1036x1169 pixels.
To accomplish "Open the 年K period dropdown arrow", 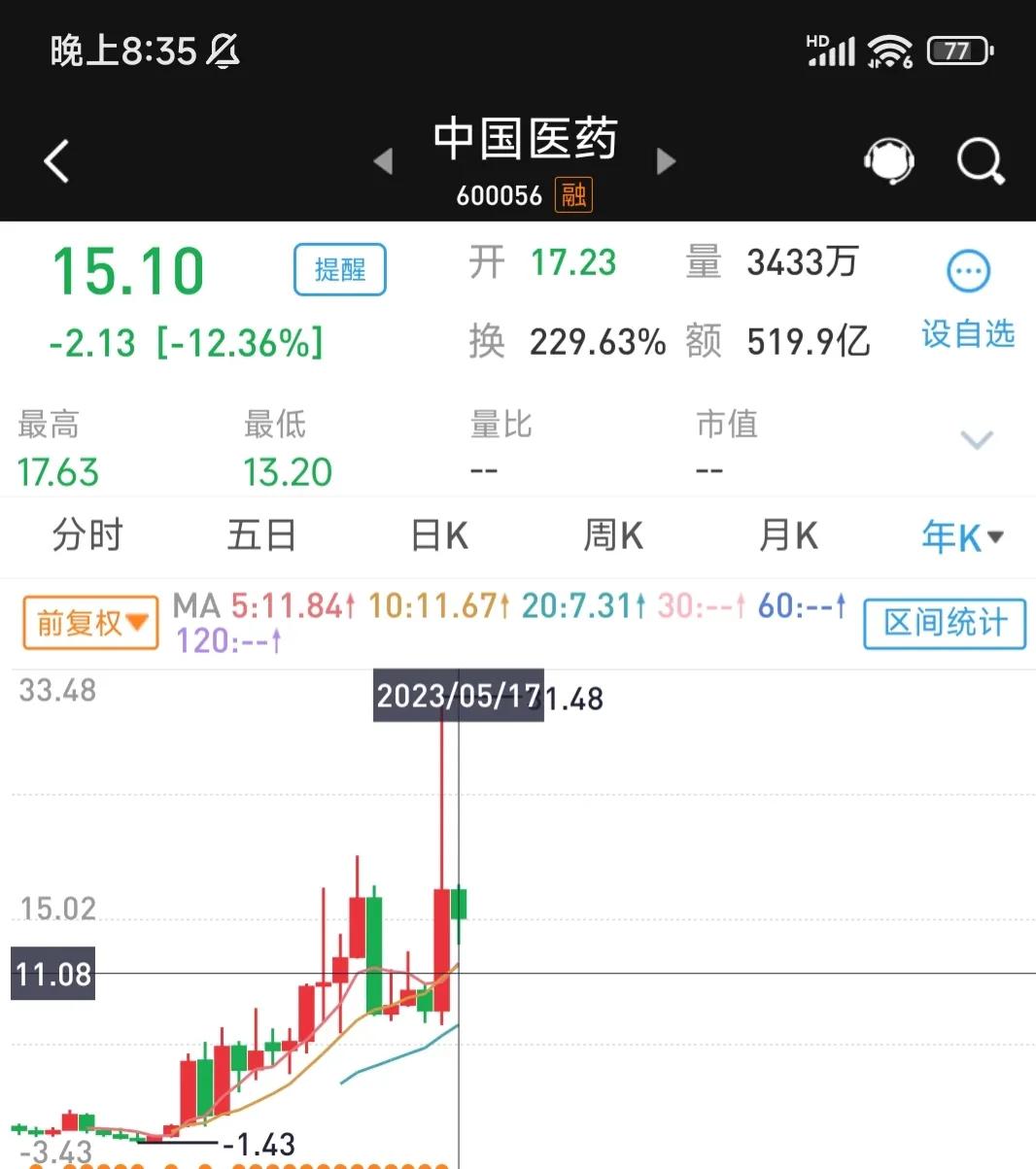I will 993,535.
